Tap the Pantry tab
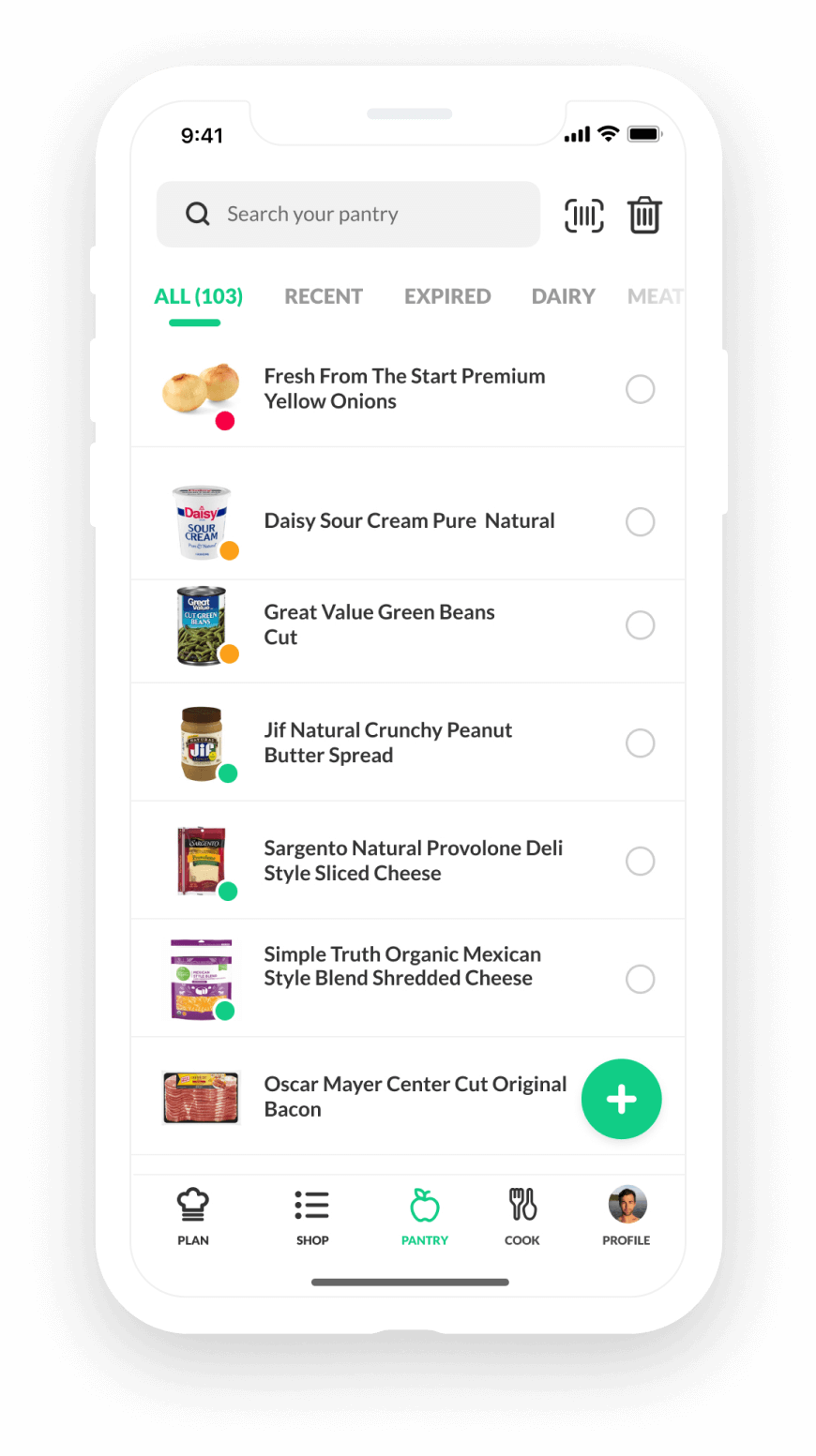The image size is (816, 1456). tap(425, 1216)
